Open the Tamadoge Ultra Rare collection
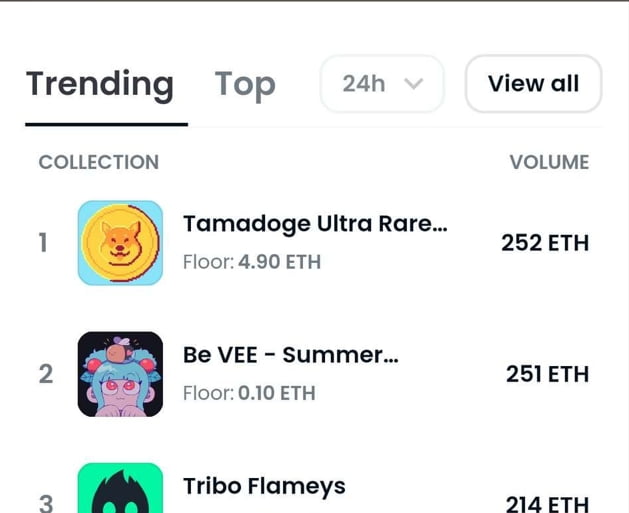This screenshot has width=629, height=513. [x=314, y=225]
